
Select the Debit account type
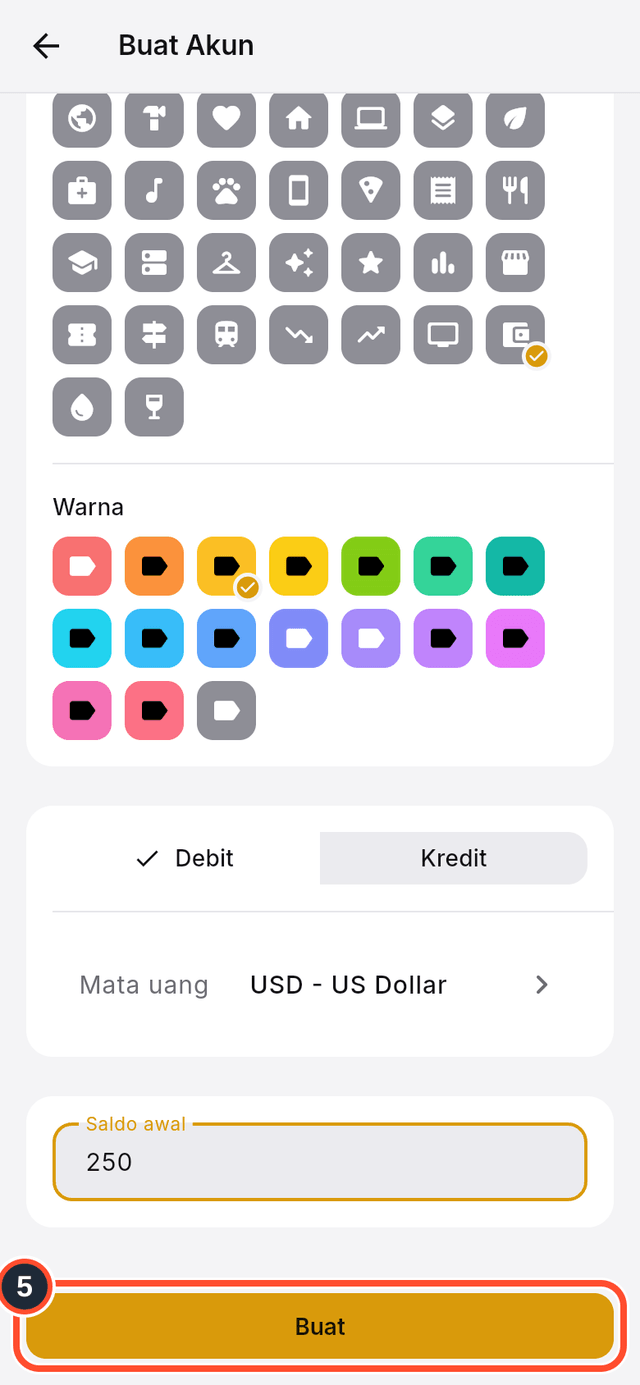[186, 858]
